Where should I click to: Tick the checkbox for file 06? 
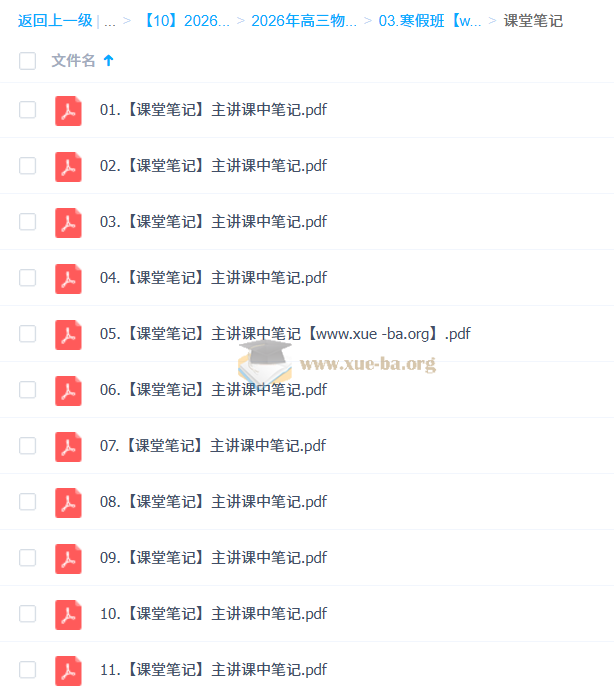coord(27,390)
